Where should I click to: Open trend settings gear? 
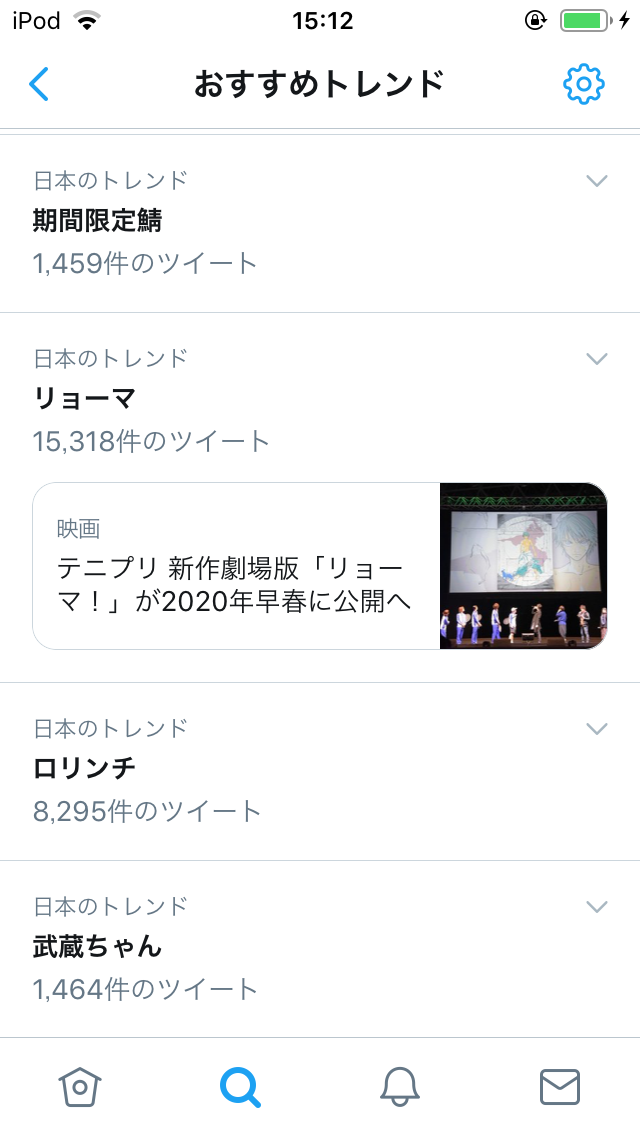point(584,85)
